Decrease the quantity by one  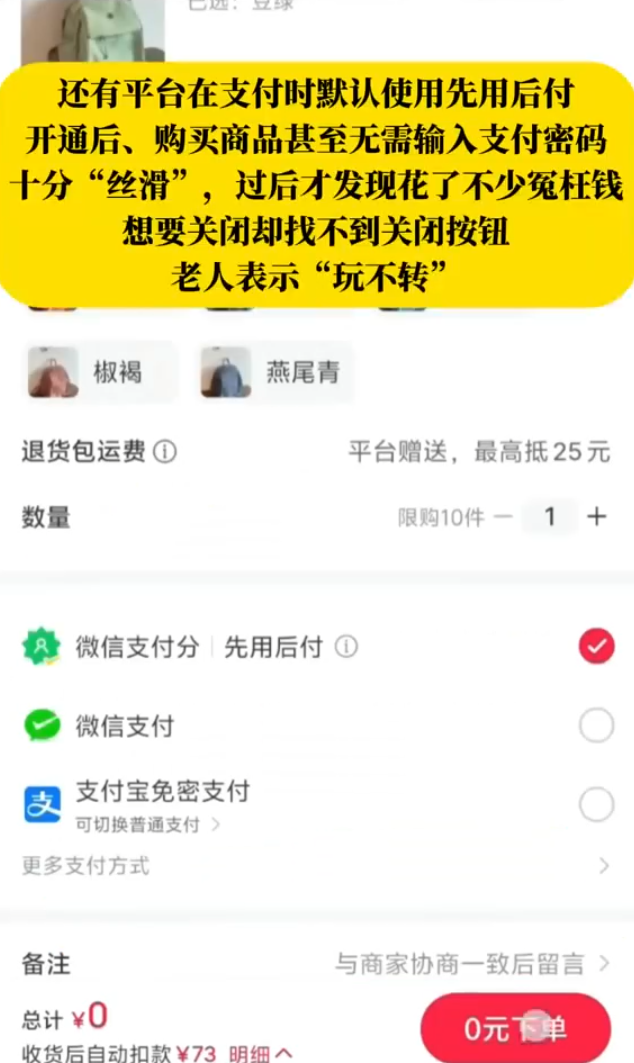click(503, 517)
